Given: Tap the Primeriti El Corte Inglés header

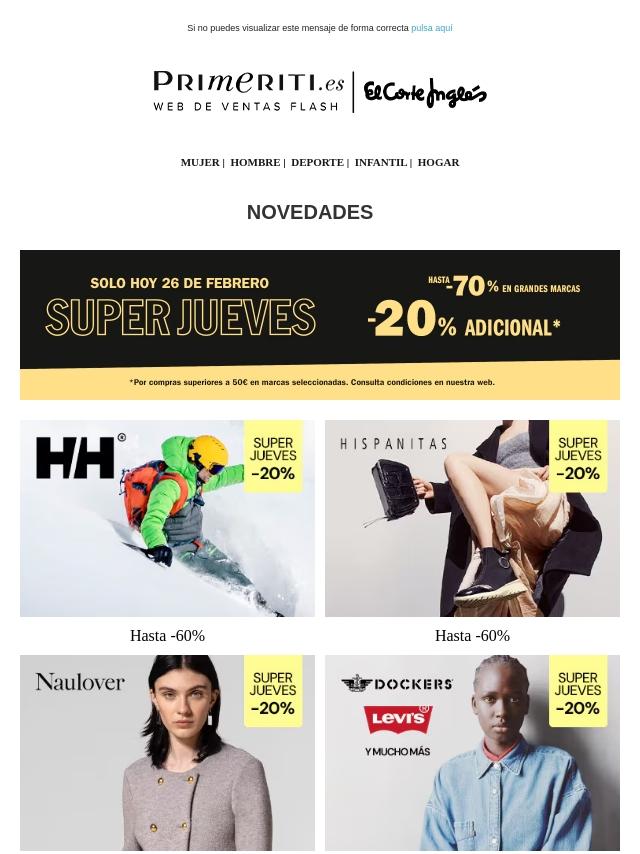Looking at the screenshot, I should pyautogui.click(x=320, y=92).
